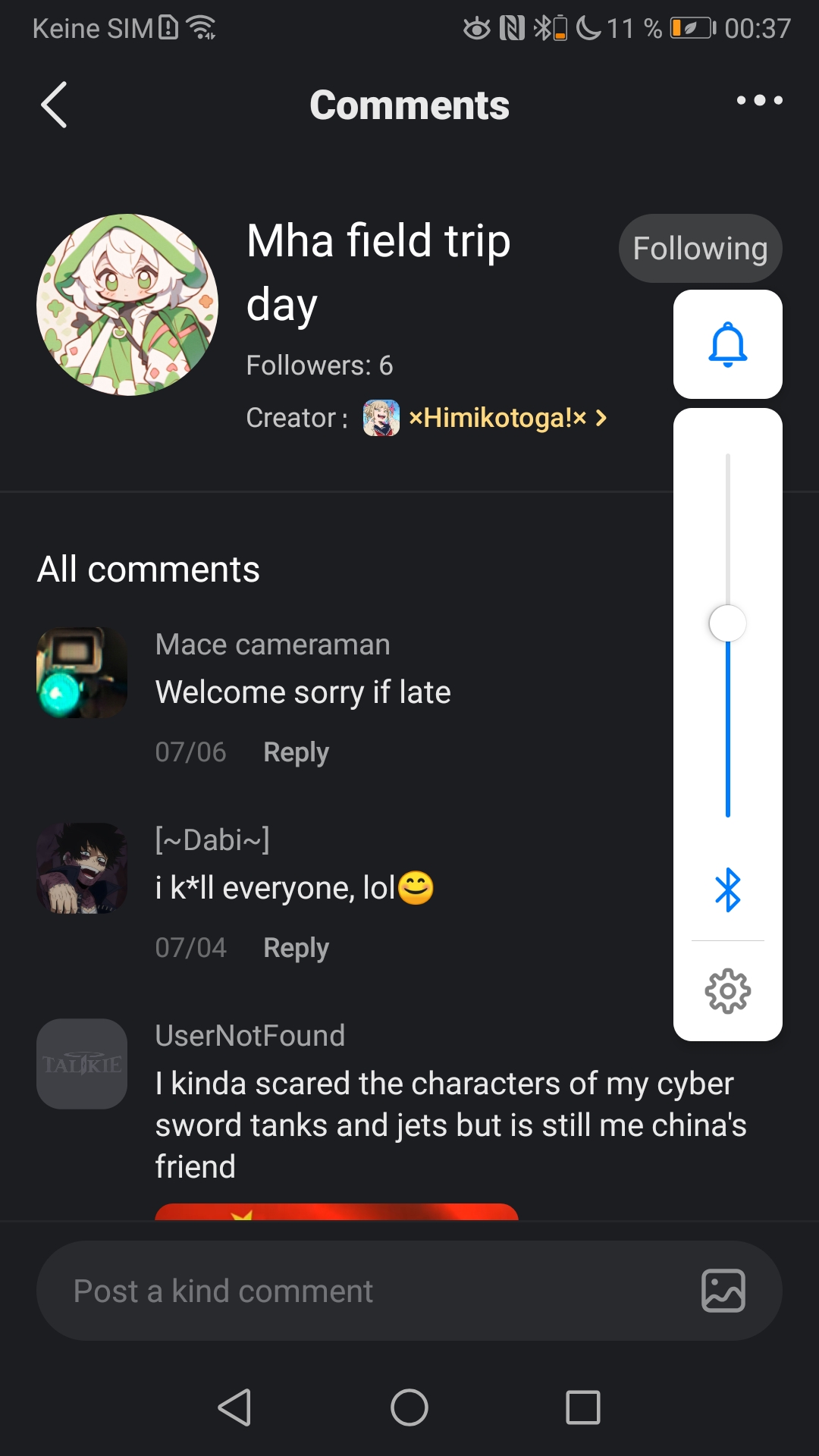Reply to Mace cameraman's comment

(296, 752)
